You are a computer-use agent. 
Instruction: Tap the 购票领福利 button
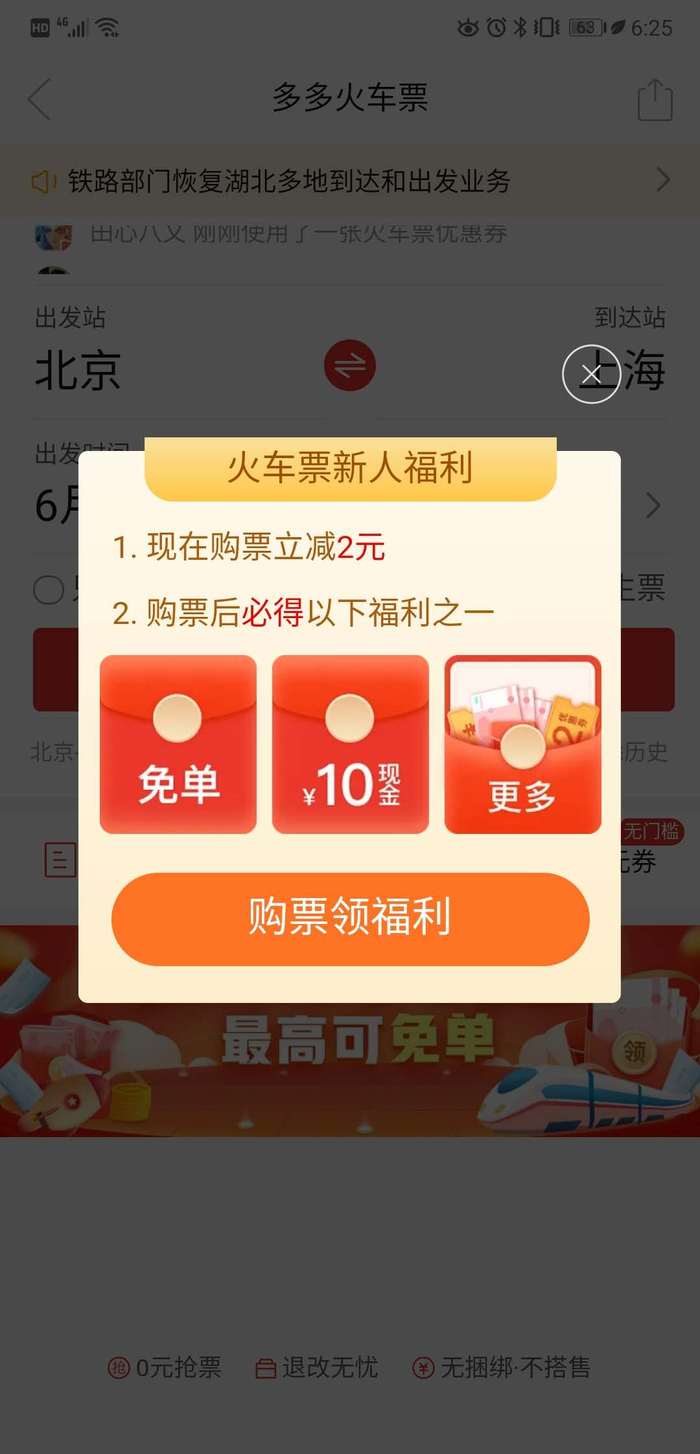(x=350, y=919)
